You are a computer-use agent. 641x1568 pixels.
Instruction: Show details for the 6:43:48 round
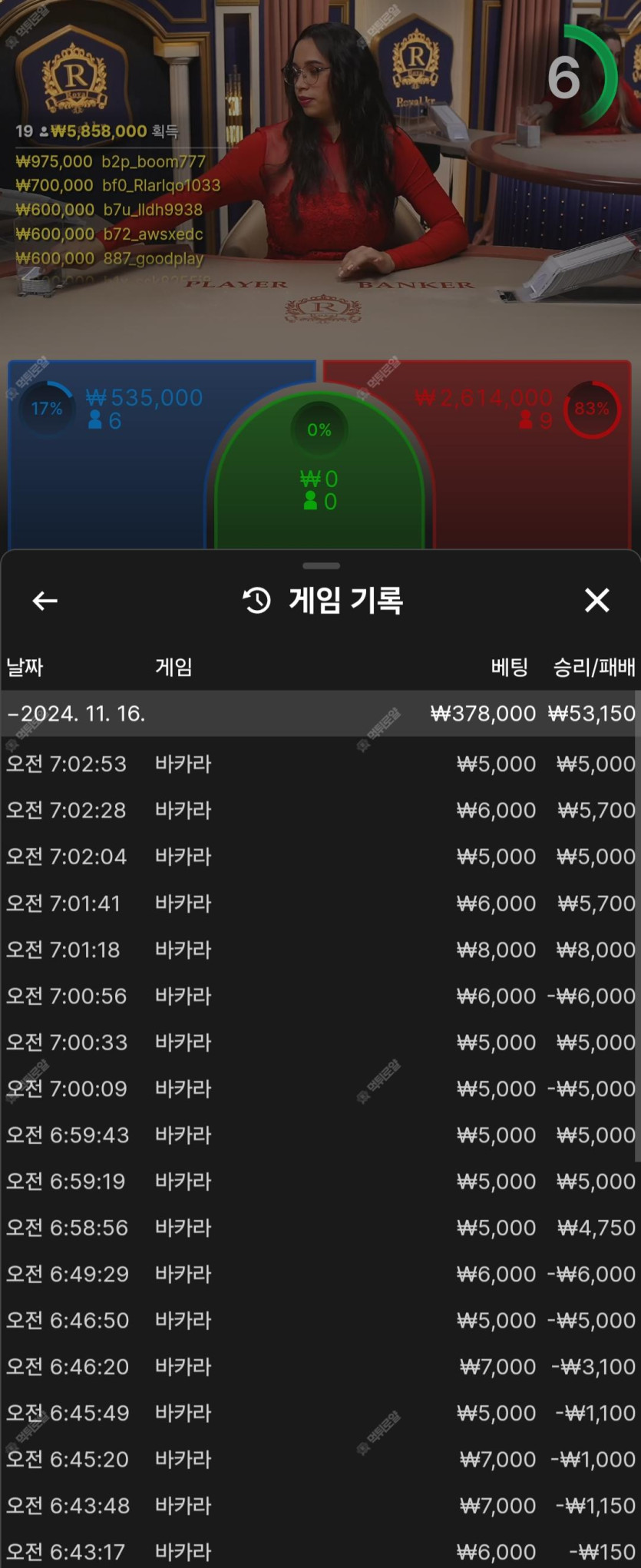(320, 1506)
